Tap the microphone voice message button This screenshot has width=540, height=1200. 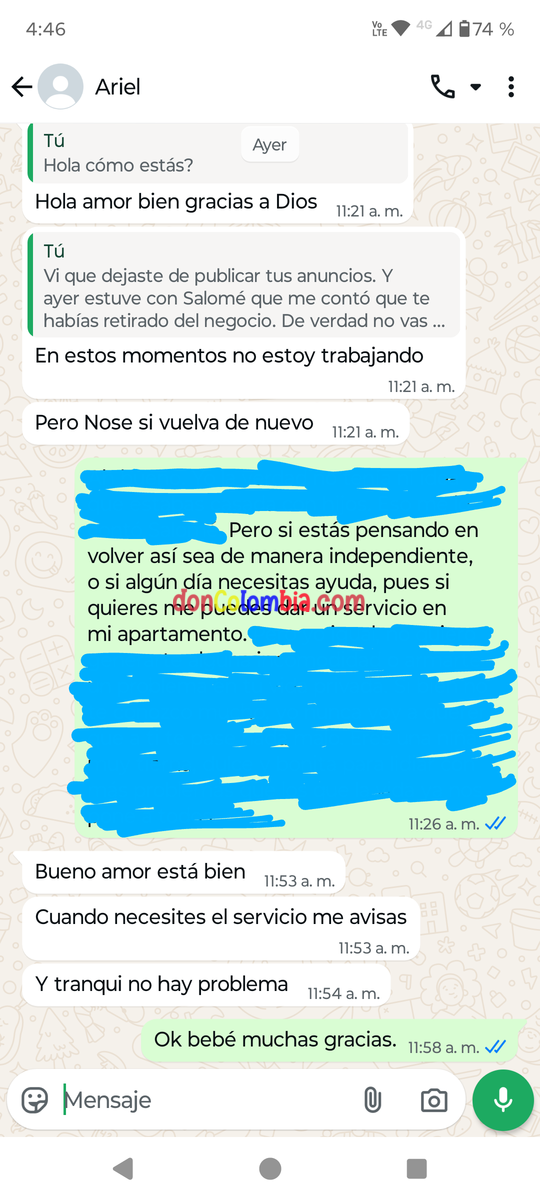pyautogui.click(x=503, y=1100)
